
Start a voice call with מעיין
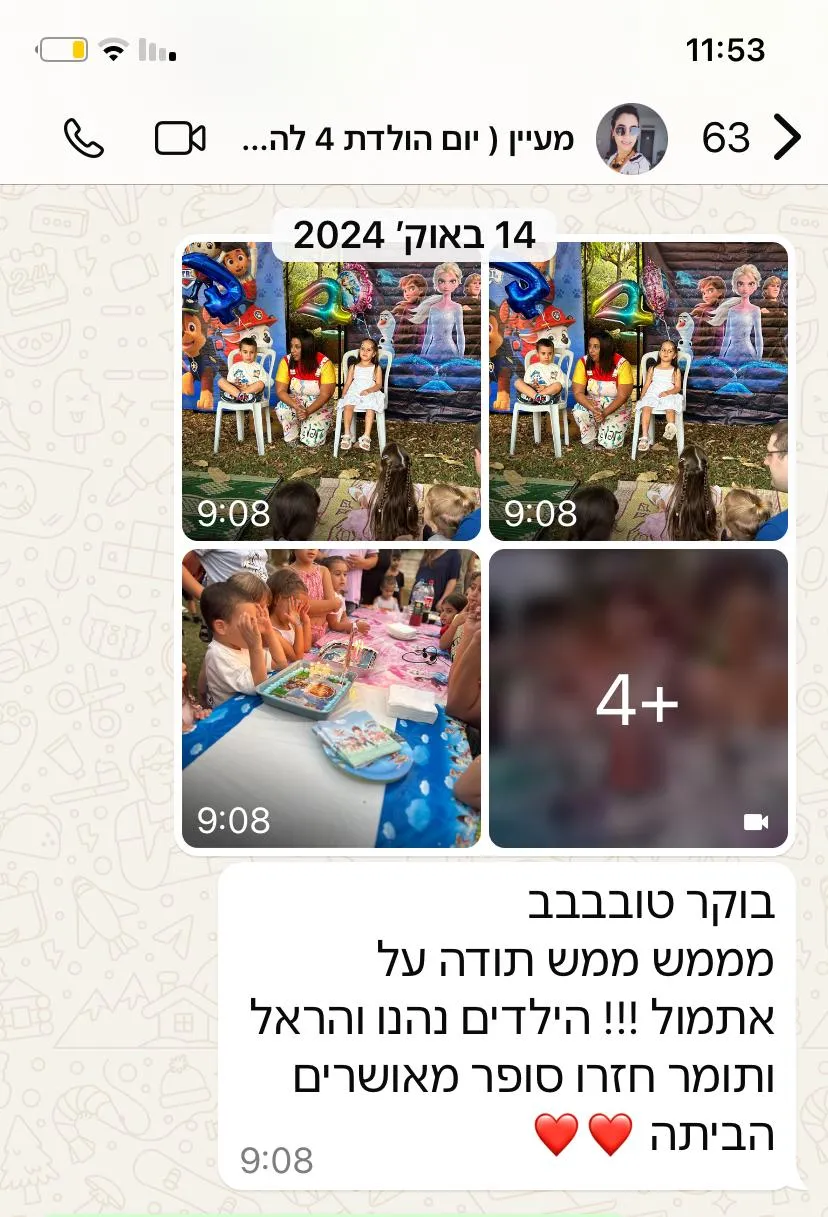click(x=84, y=139)
